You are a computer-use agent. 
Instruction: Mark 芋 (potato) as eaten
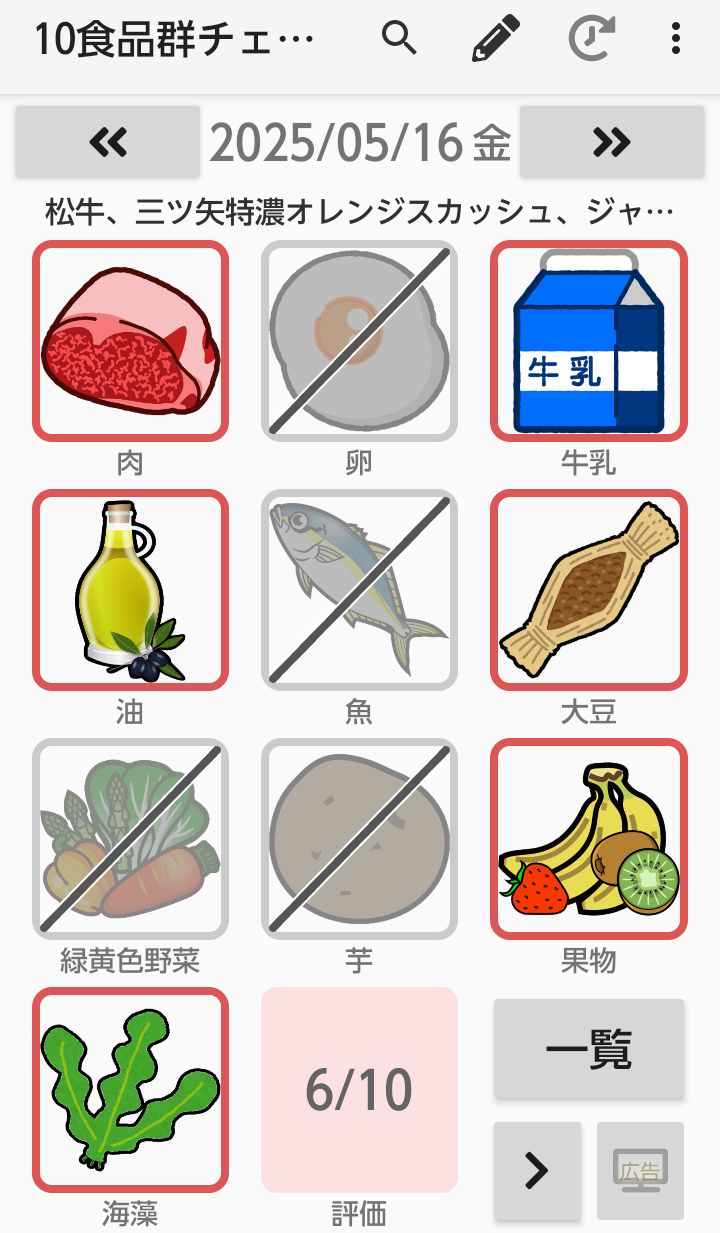359,839
